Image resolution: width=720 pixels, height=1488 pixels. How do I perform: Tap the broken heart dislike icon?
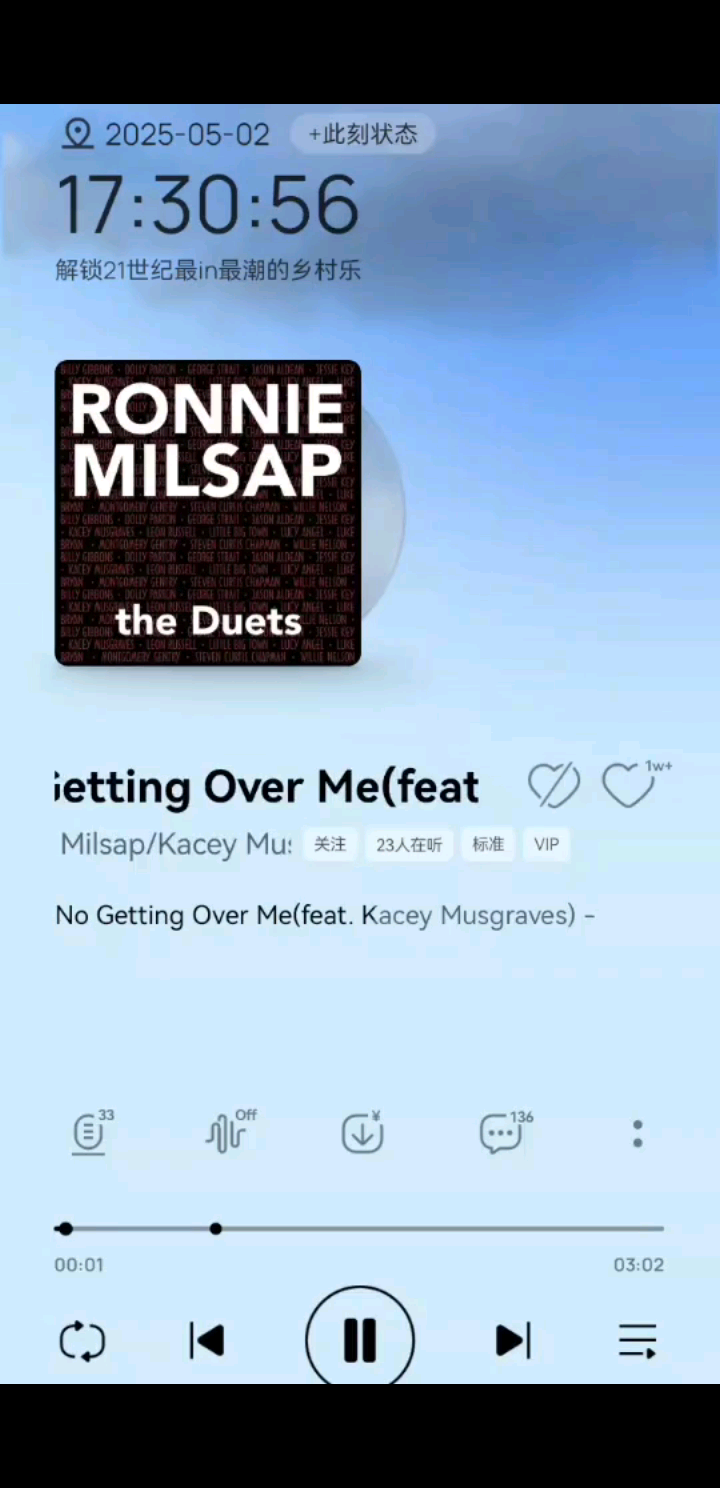(x=553, y=786)
